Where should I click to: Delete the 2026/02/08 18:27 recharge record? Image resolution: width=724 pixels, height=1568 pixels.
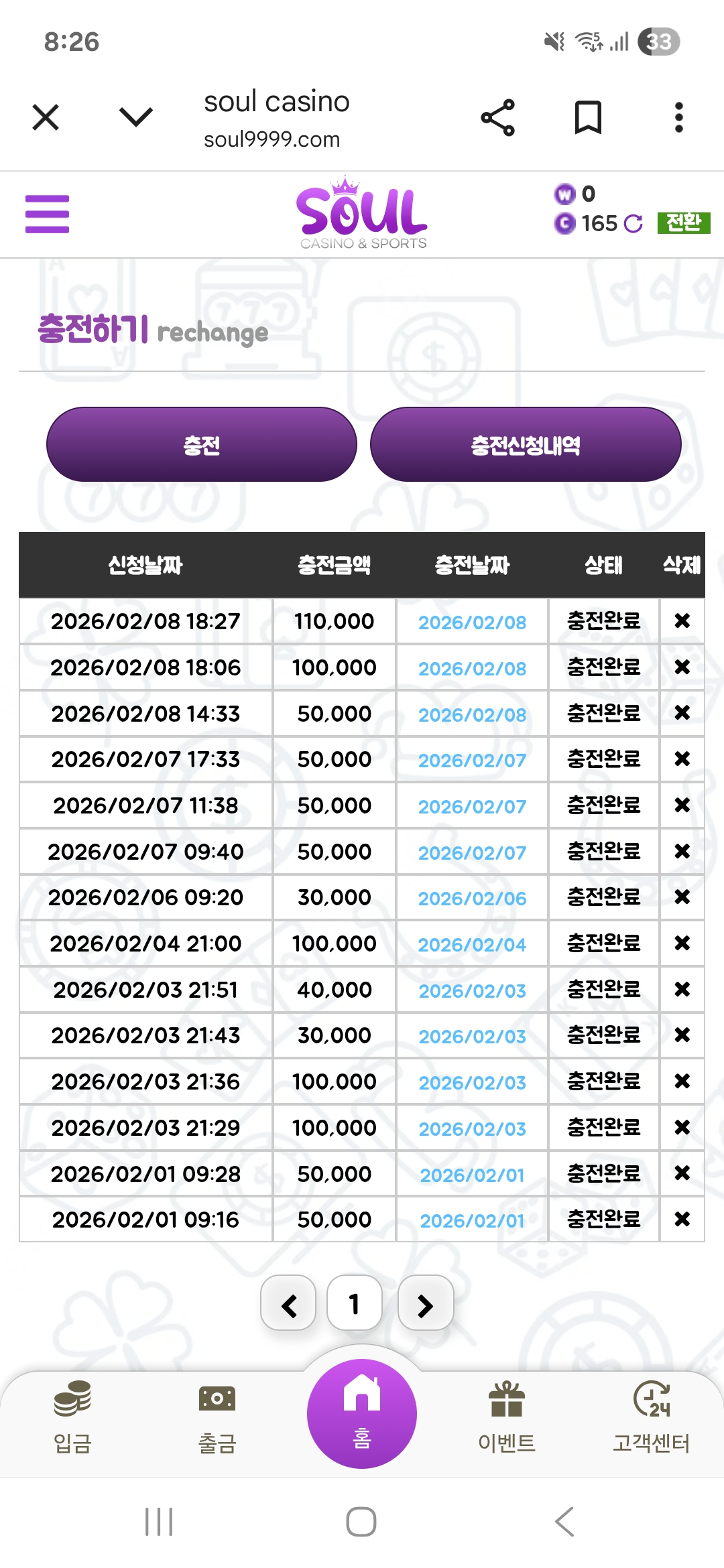pos(682,621)
